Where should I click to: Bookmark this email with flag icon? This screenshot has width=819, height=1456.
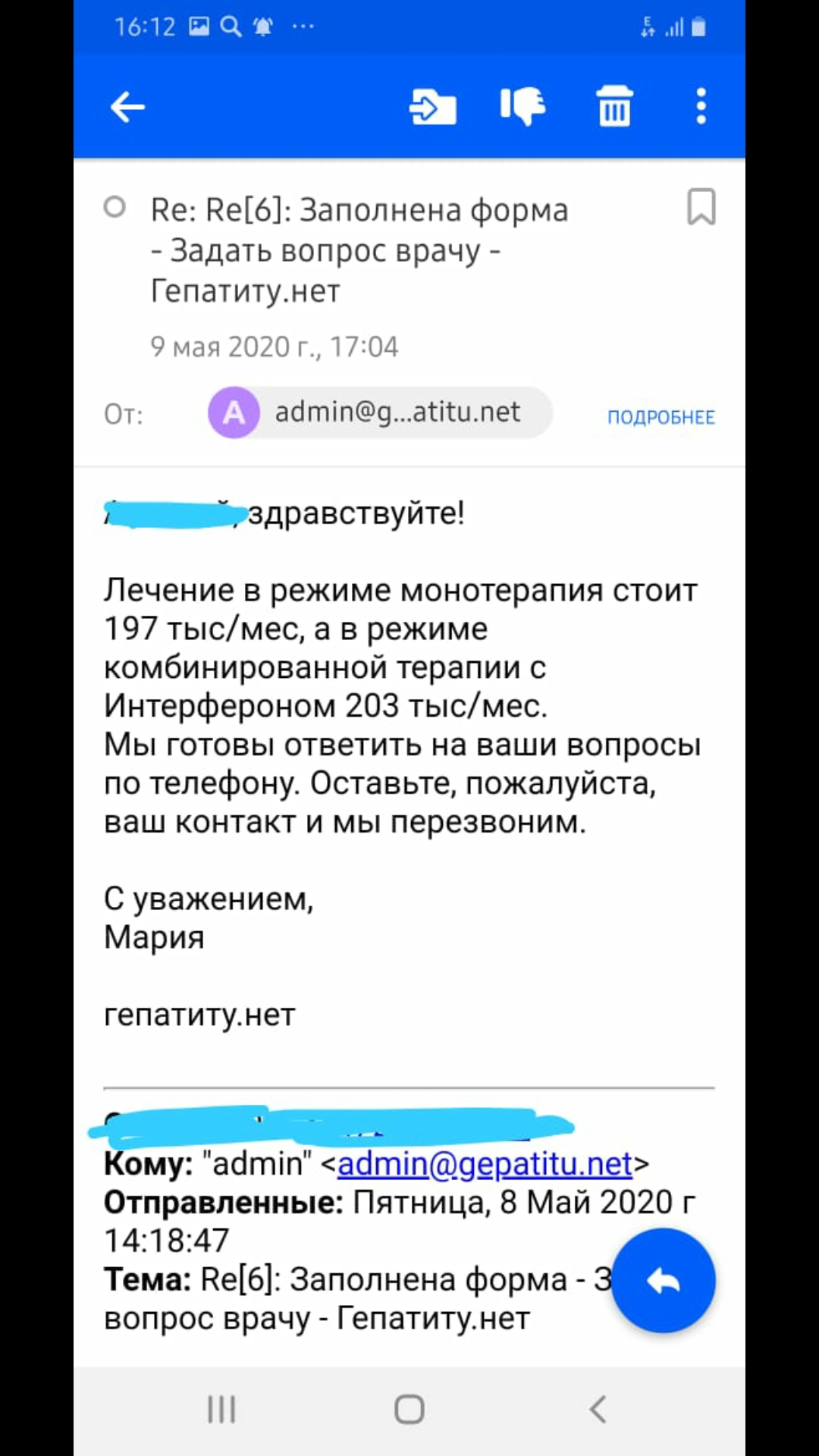click(701, 207)
